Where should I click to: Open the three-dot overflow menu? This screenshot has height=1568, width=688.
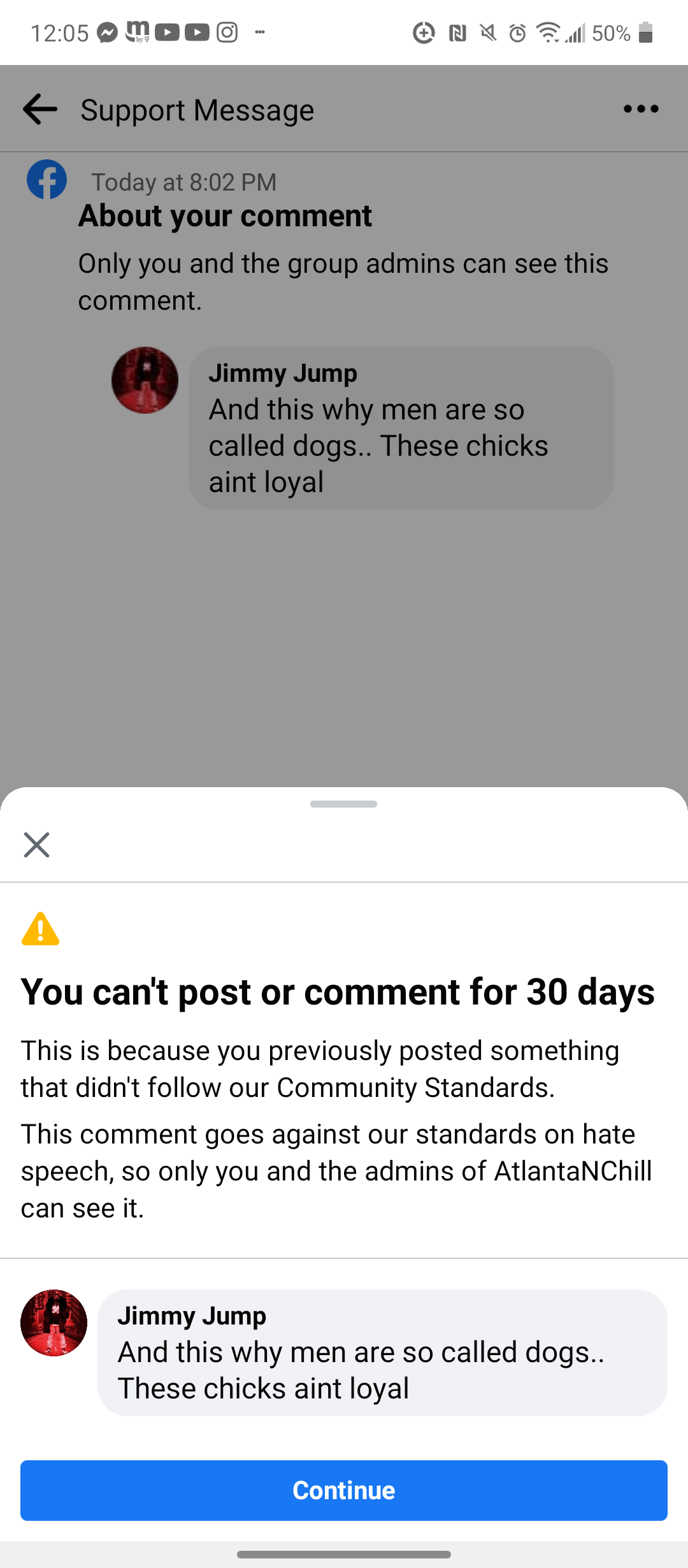(x=640, y=109)
